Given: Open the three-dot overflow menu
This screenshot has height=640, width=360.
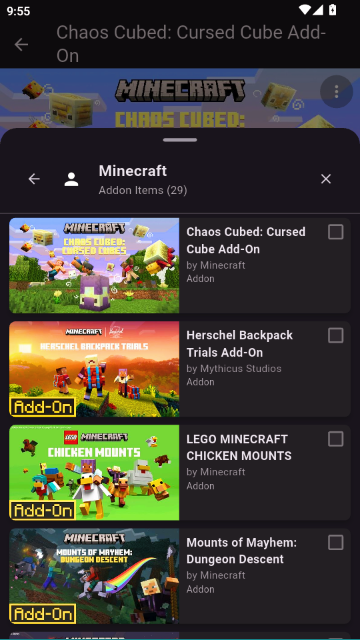Looking at the screenshot, I should 336,91.
